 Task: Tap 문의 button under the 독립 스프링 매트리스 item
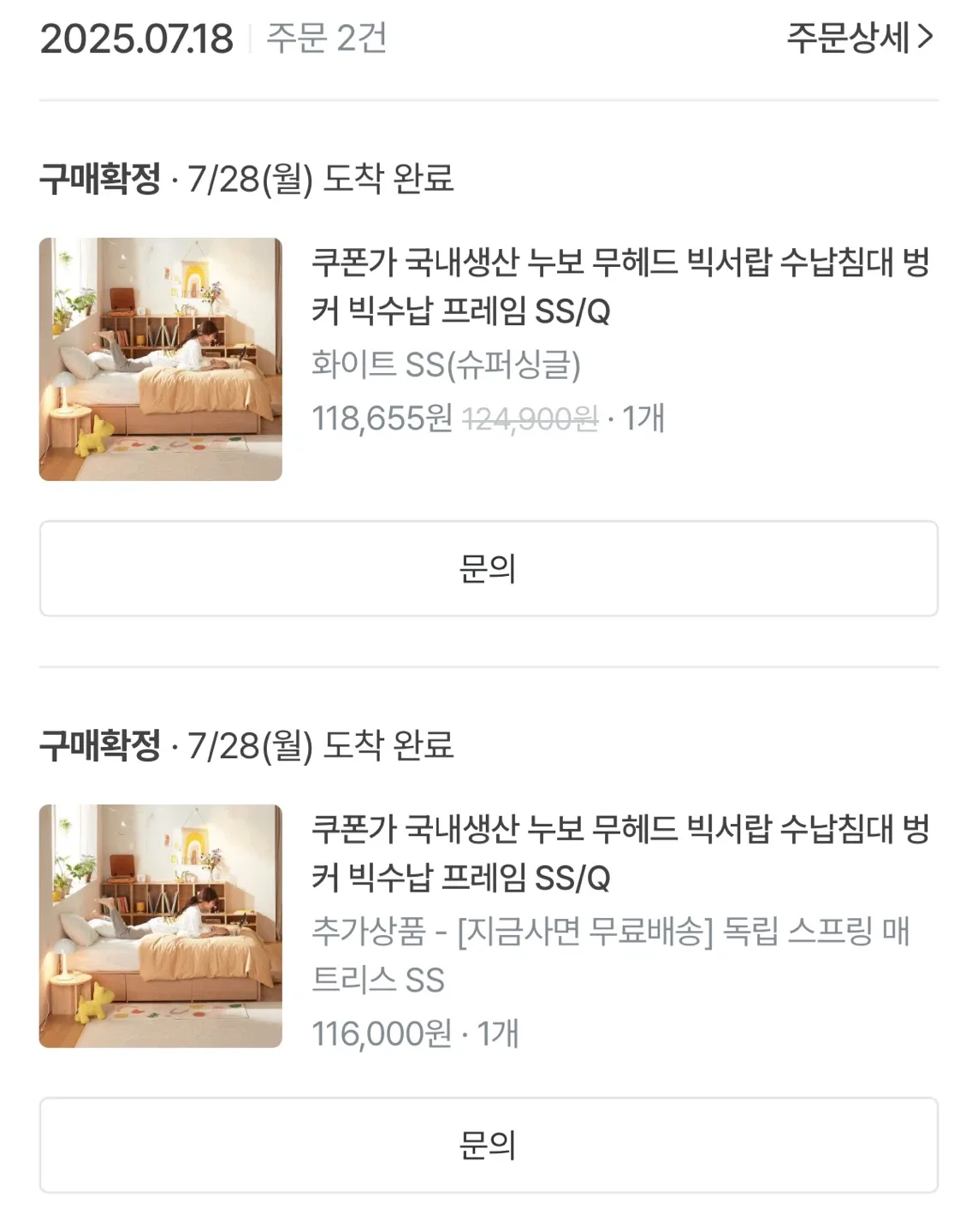point(489,1145)
